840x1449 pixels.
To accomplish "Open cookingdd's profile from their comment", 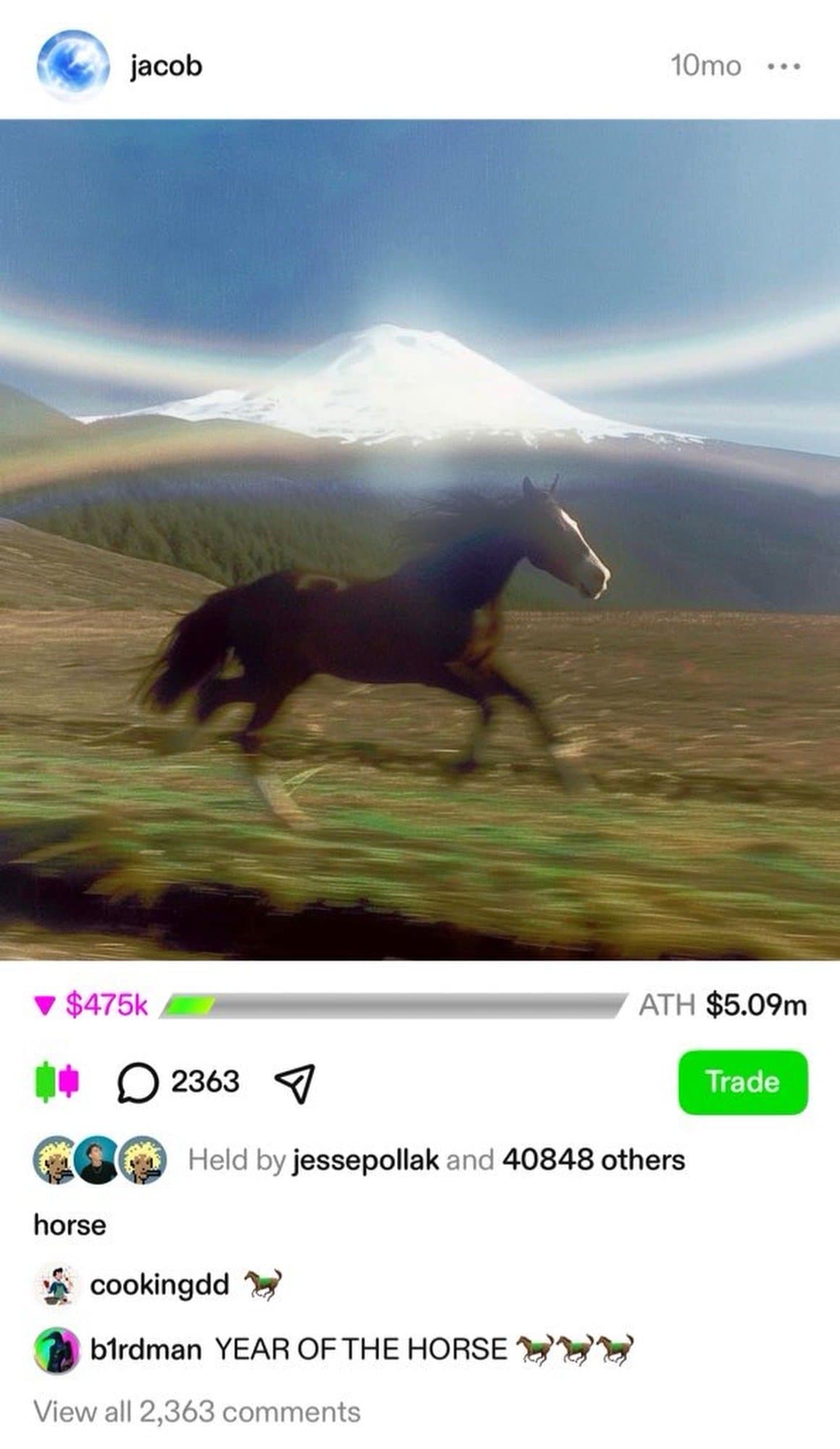I will pos(159,1285).
